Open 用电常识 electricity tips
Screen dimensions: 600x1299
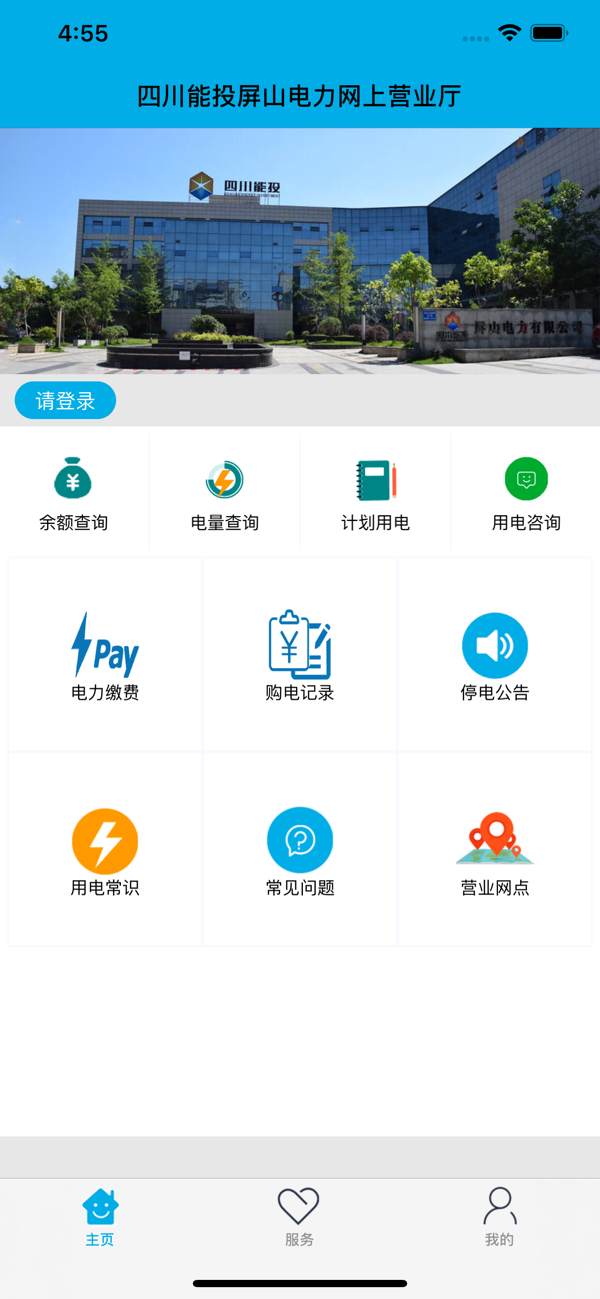pyautogui.click(x=105, y=851)
